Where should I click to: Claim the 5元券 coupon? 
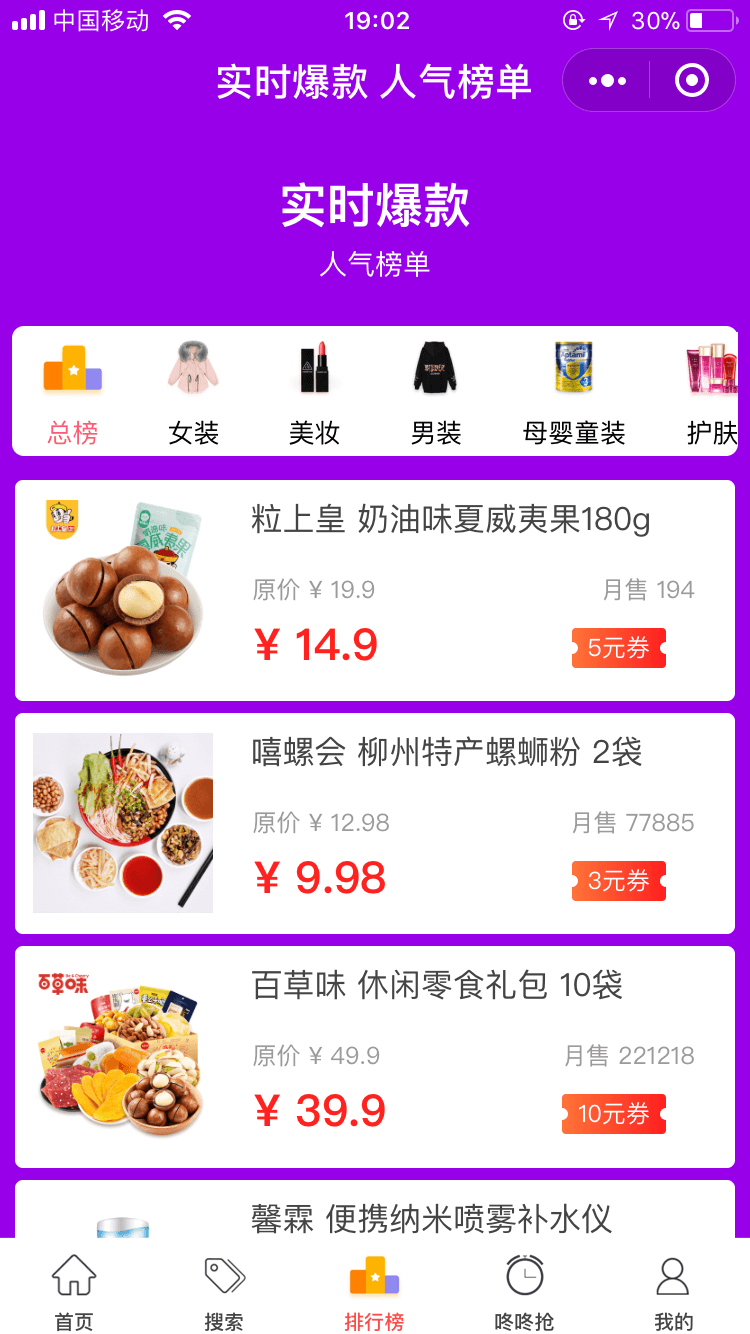click(x=619, y=648)
